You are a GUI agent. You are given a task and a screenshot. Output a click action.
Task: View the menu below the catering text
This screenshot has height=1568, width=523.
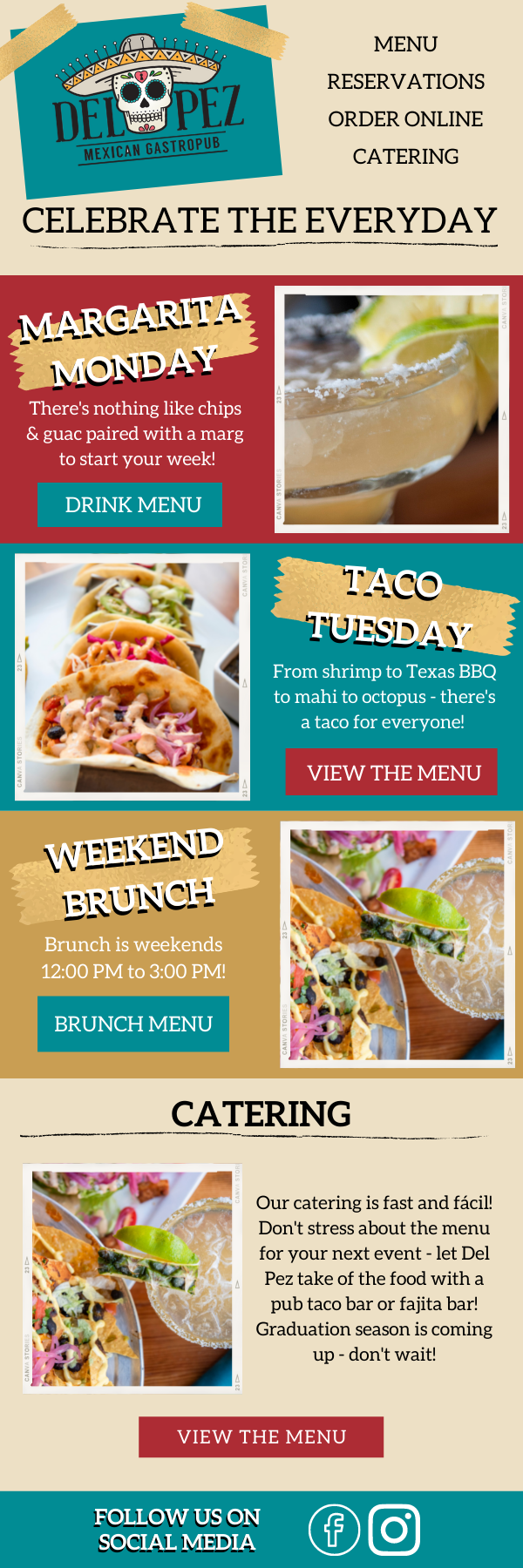(261, 1437)
